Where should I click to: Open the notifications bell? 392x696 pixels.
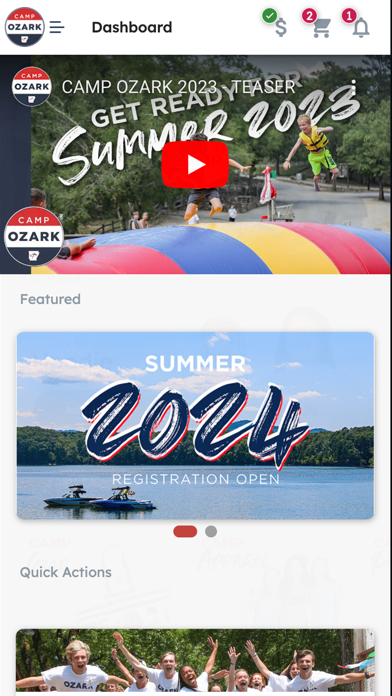pos(361,28)
